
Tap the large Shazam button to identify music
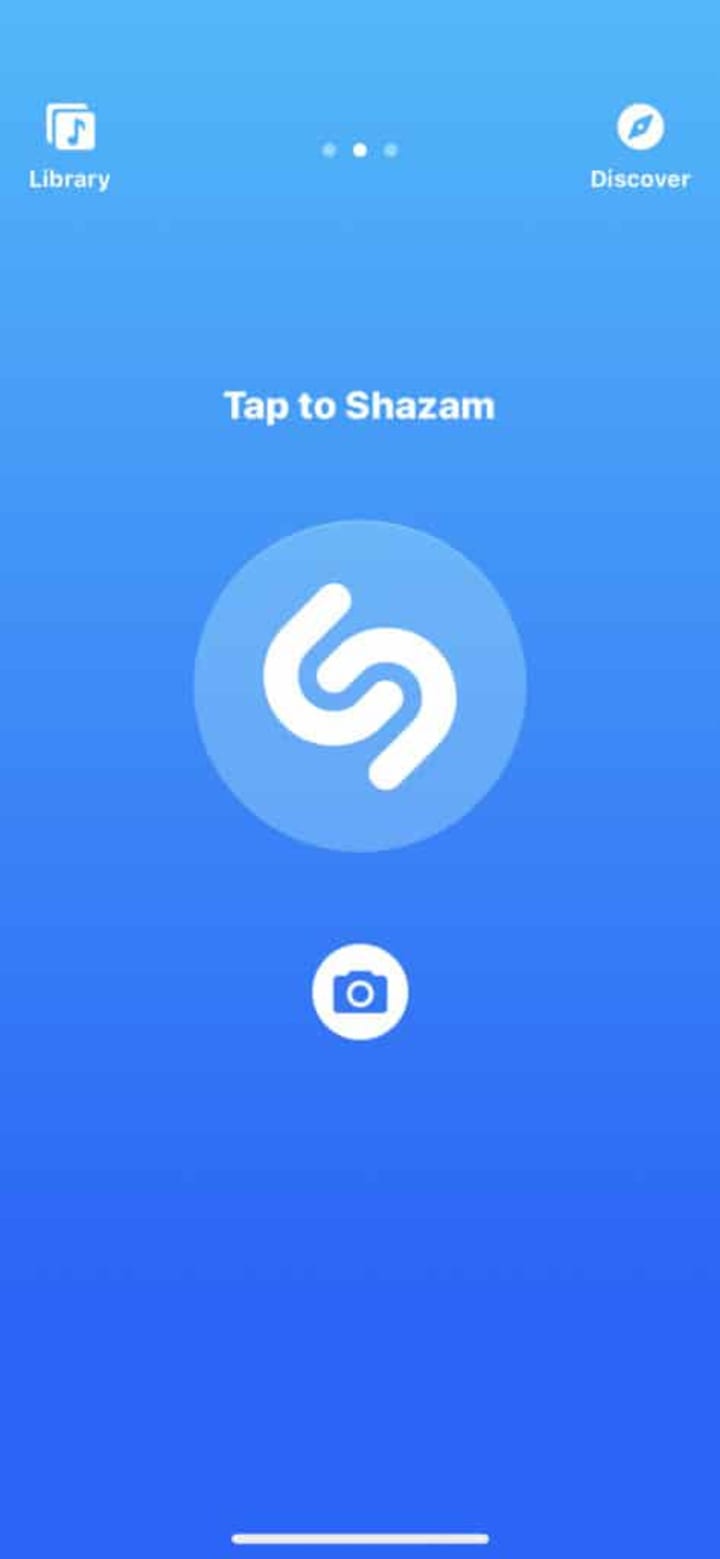coord(360,686)
